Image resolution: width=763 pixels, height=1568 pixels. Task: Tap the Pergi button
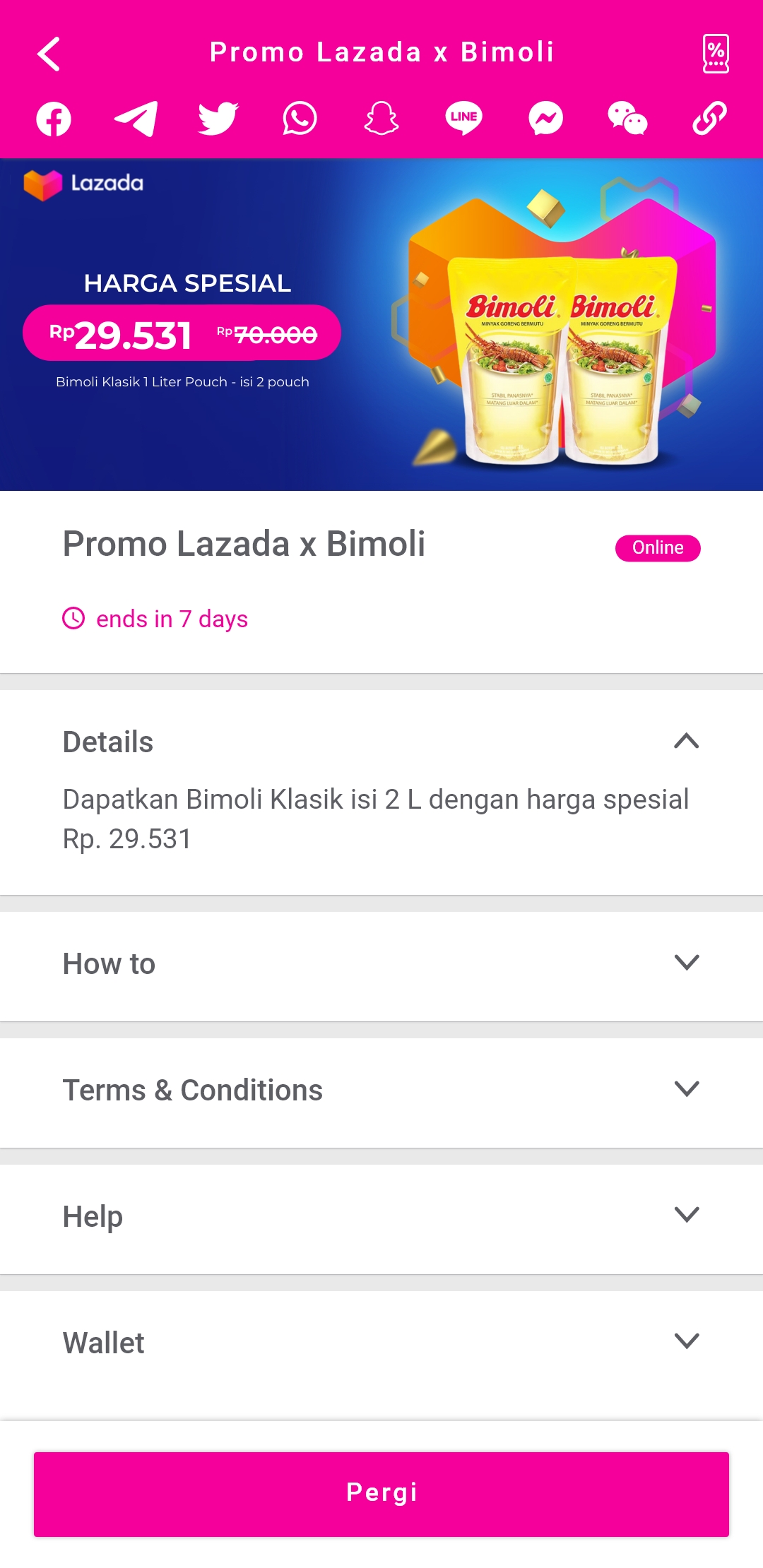pos(381,1494)
